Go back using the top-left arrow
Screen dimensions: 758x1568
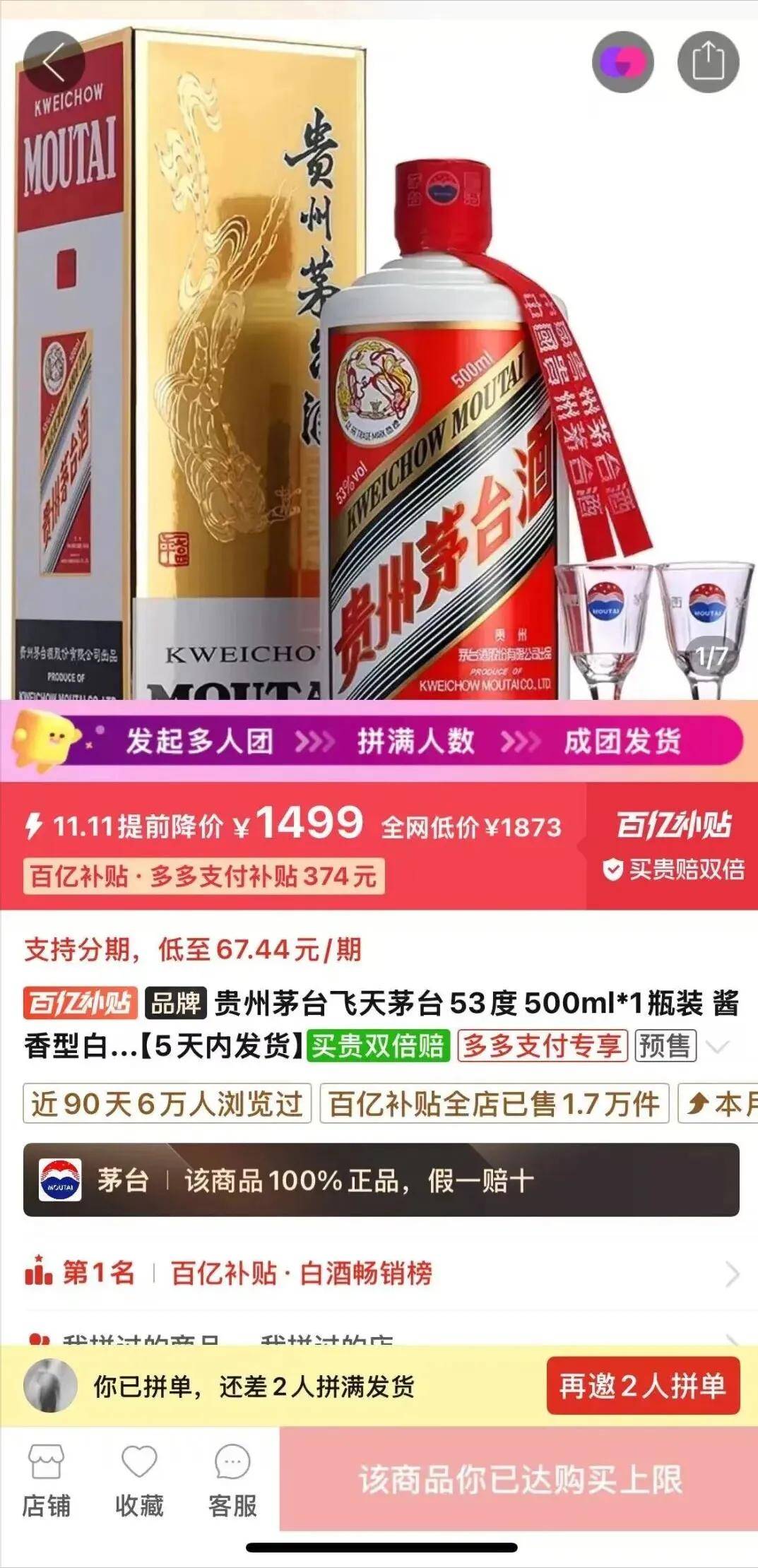54,62
